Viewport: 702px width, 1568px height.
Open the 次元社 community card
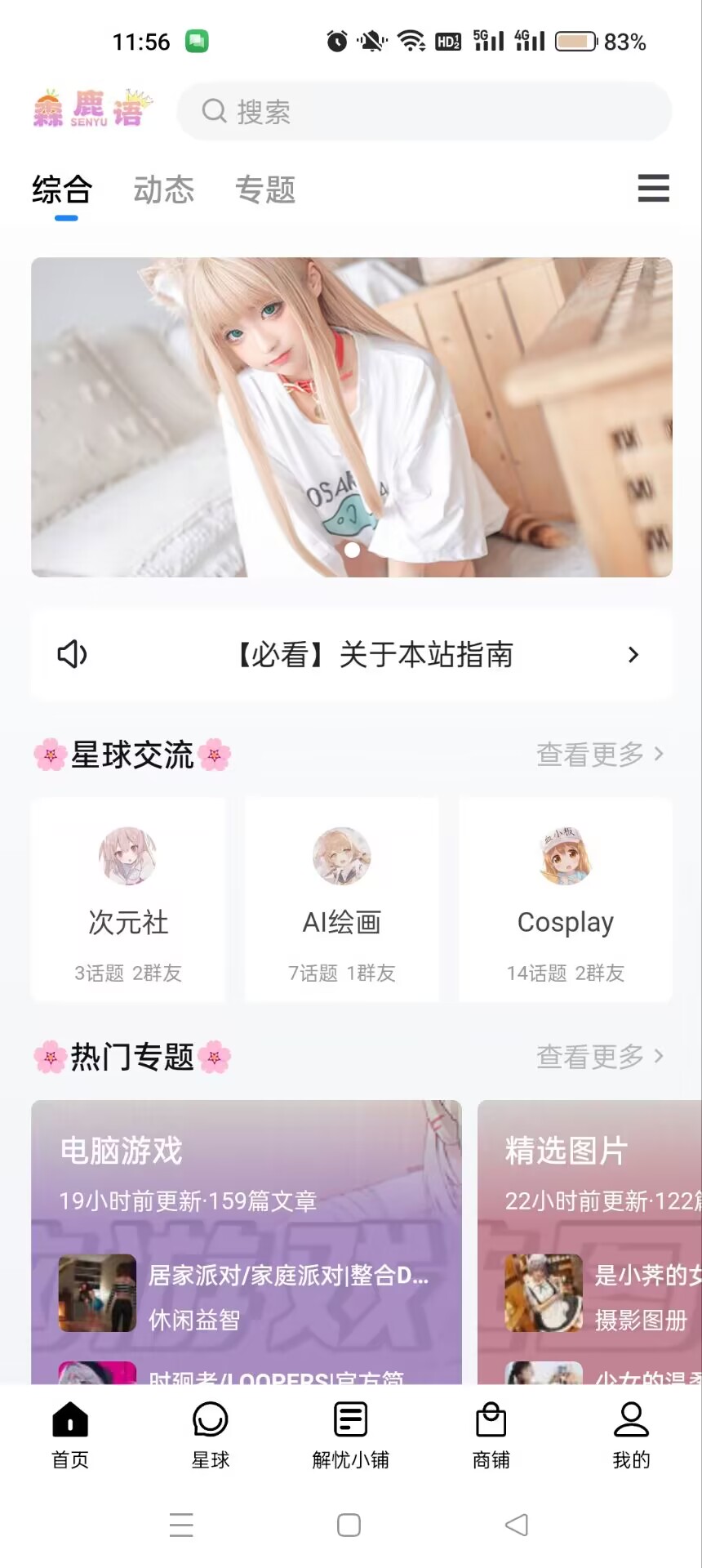(128, 900)
